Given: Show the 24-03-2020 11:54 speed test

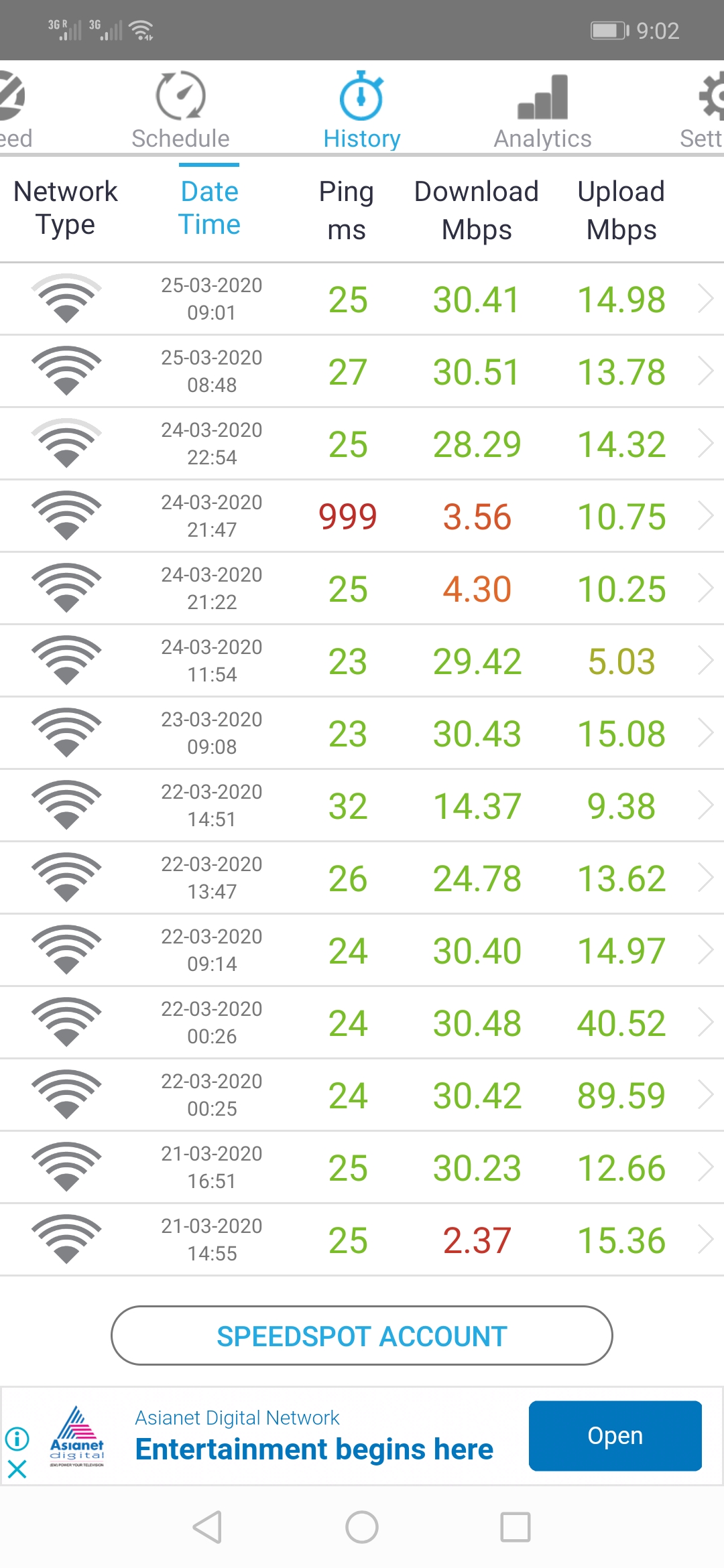Looking at the screenshot, I should tap(362, 661).
